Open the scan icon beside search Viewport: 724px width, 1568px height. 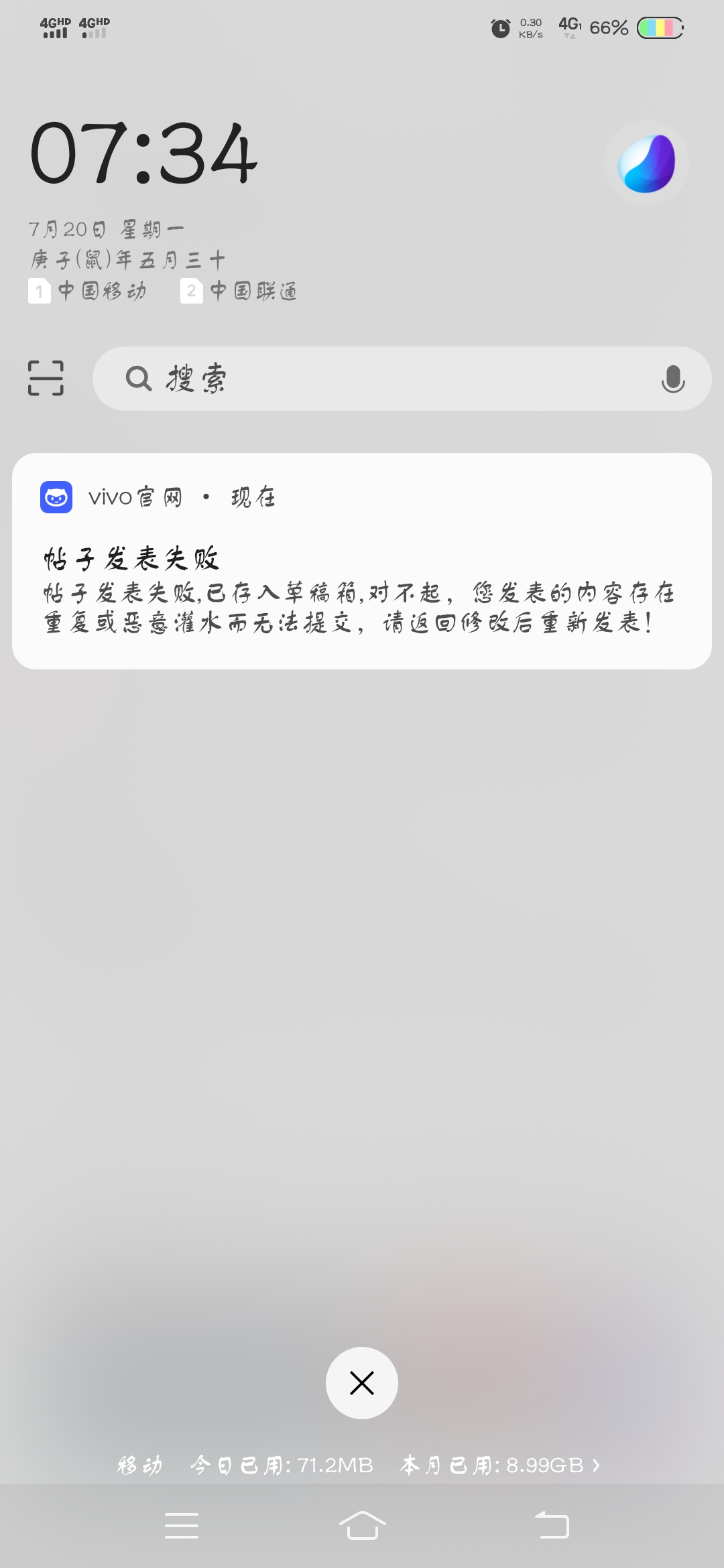[46, 378]
